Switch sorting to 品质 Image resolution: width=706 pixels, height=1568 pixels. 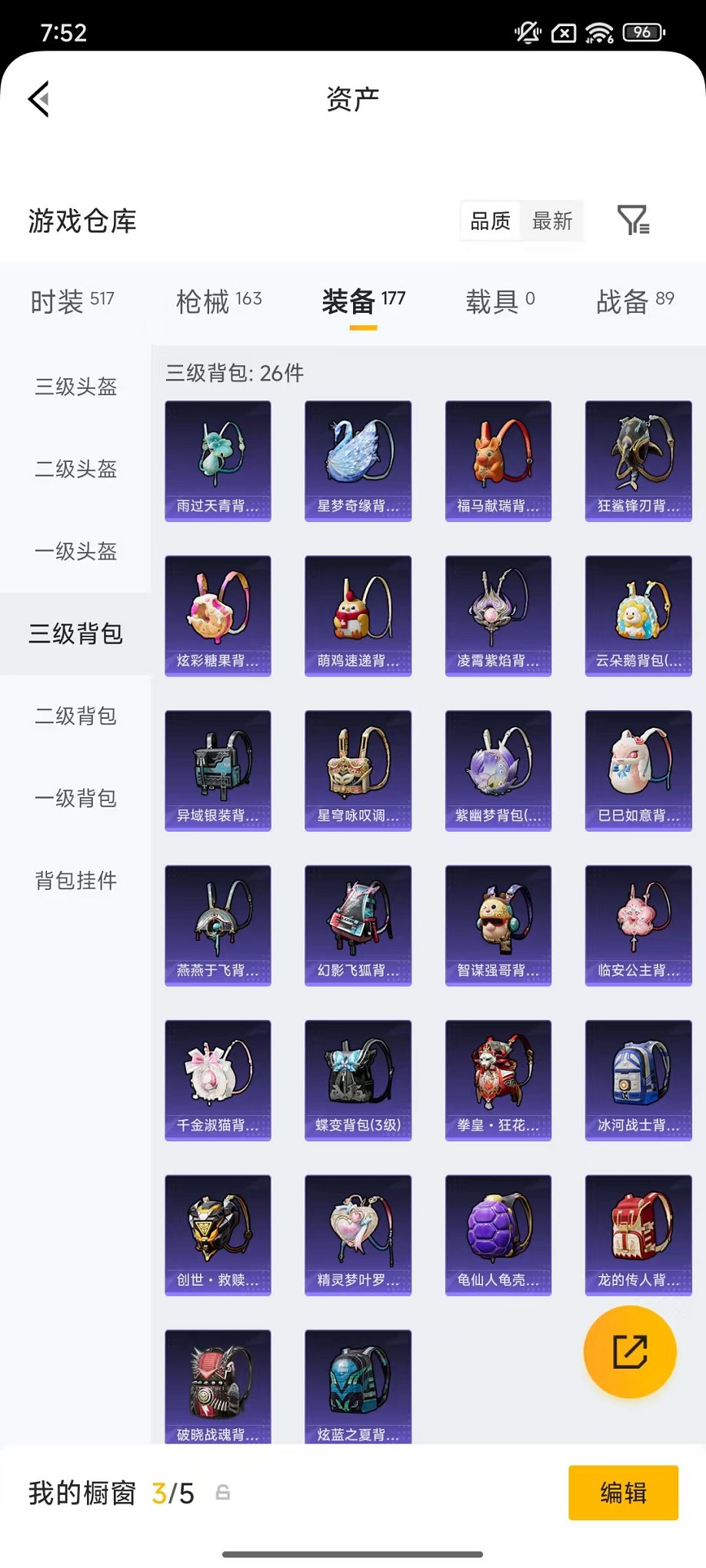point(490,221)
